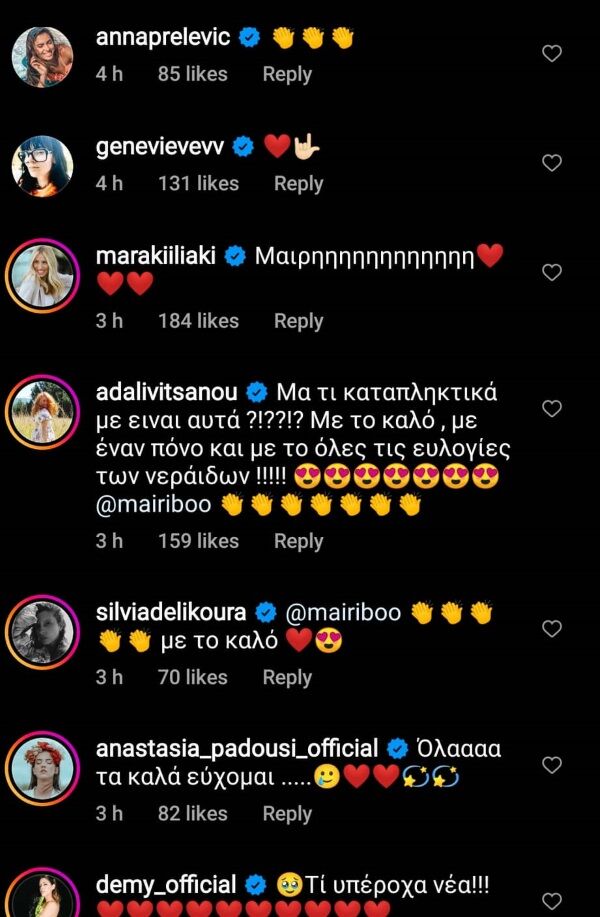Reply to marakiiliaki's comment

(x=298, y=320)
